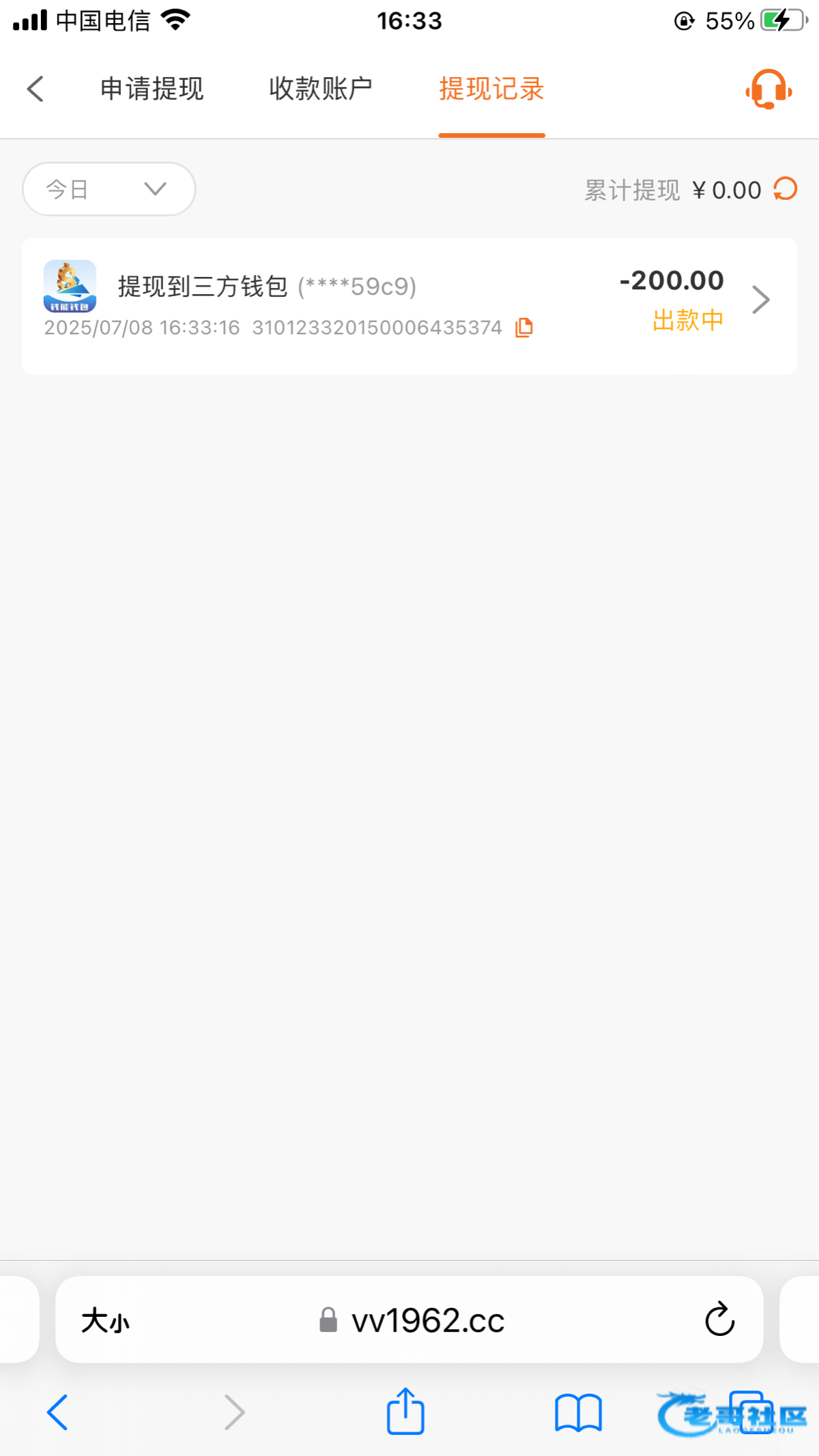
Task: Expand the 今日 date filter dropdown
Action: [x=109, y=189]
